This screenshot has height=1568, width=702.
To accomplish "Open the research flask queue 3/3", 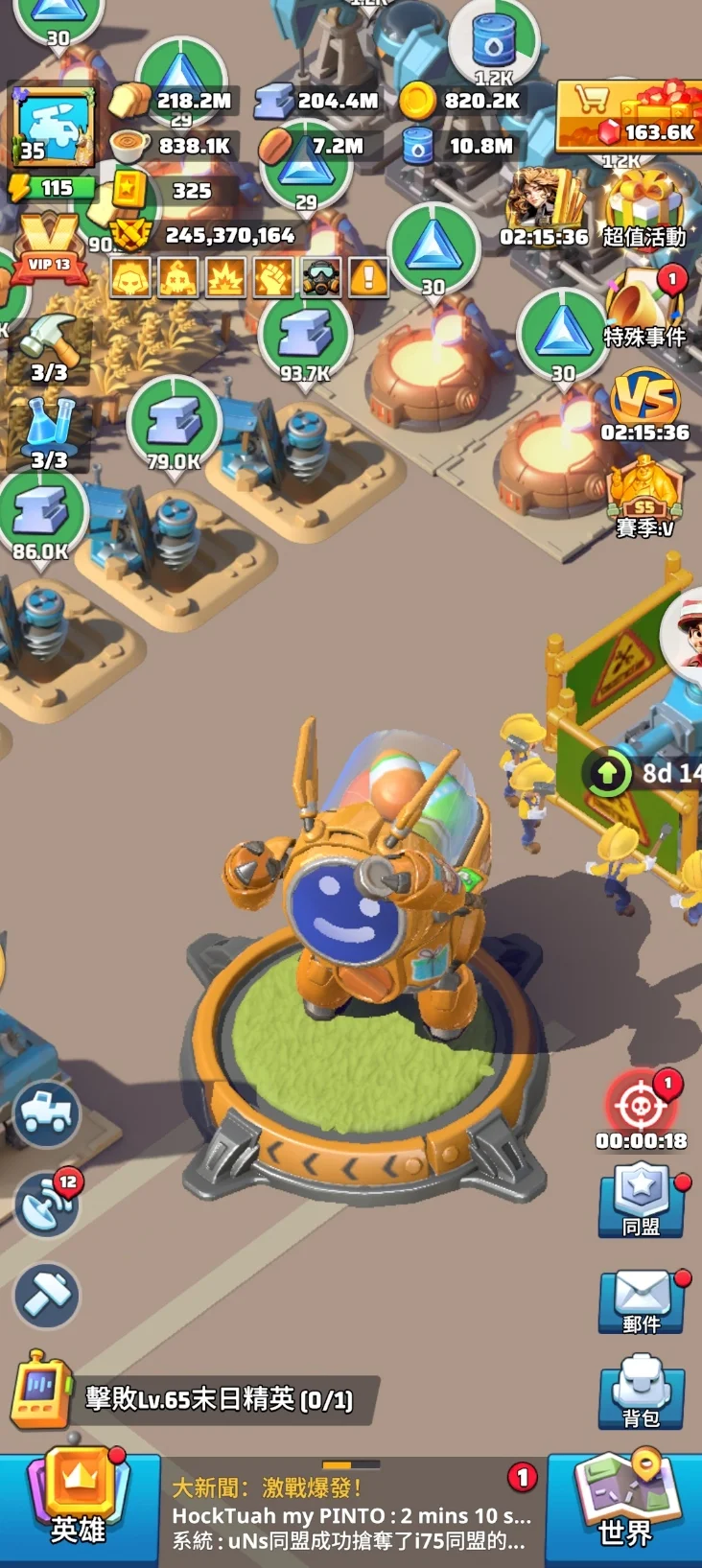I will pyautogui.click(x=50, y=433).
